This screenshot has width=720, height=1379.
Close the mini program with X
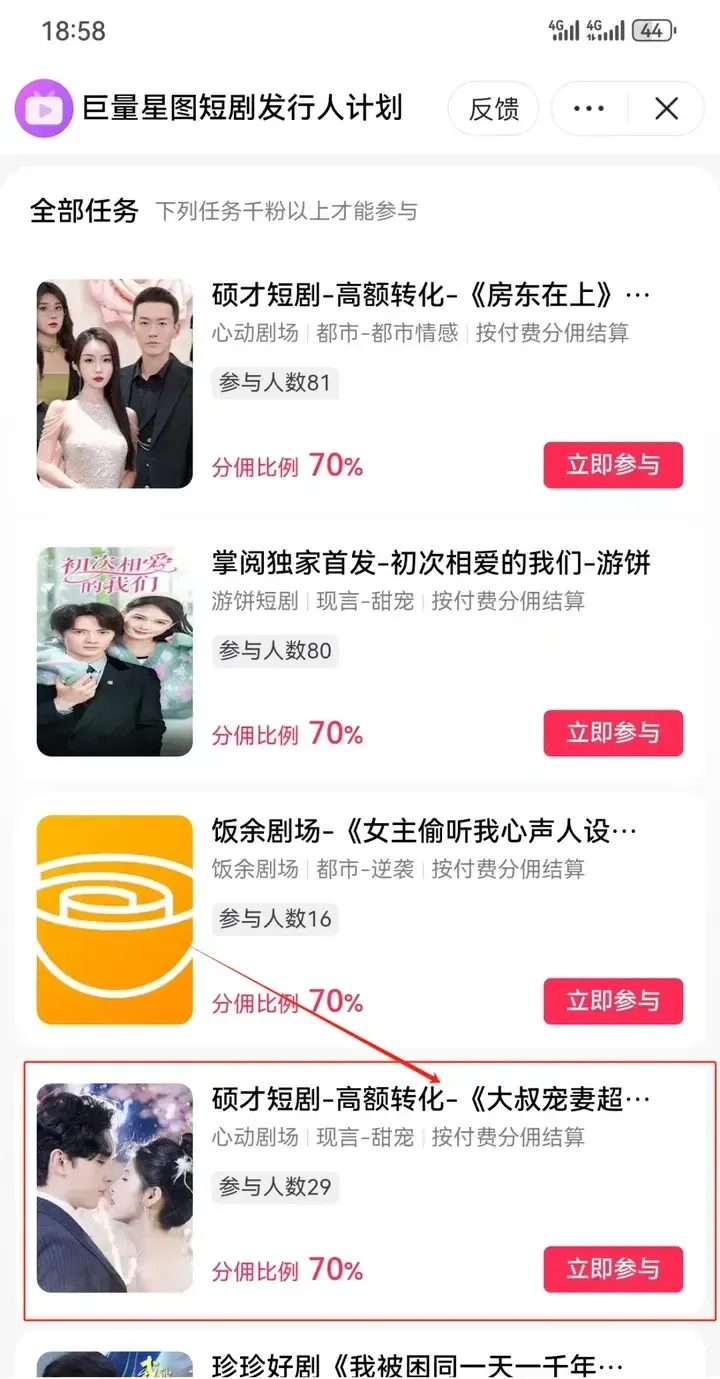tap(666, 108)
